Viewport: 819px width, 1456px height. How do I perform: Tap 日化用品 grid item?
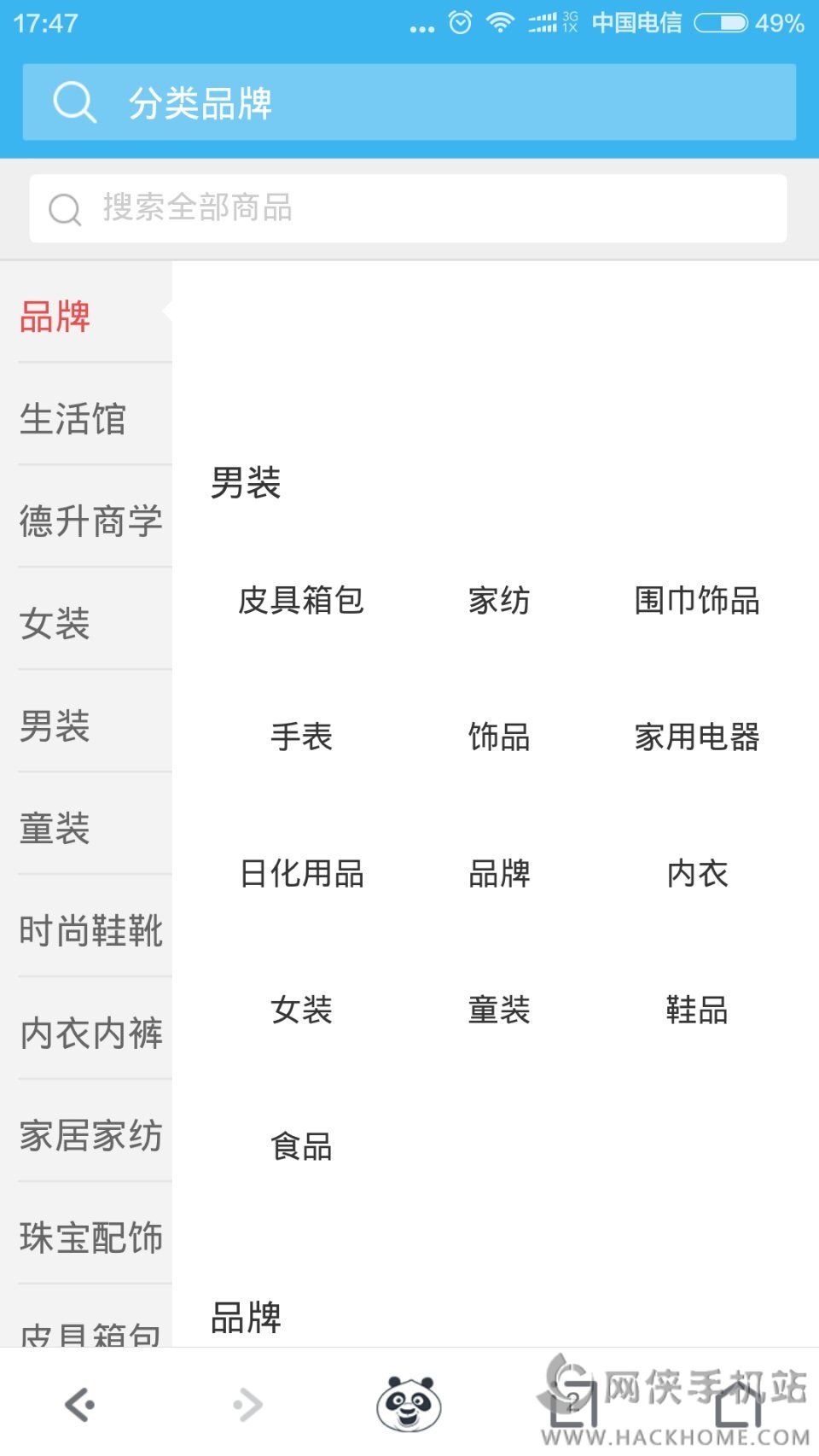(301, 873)
